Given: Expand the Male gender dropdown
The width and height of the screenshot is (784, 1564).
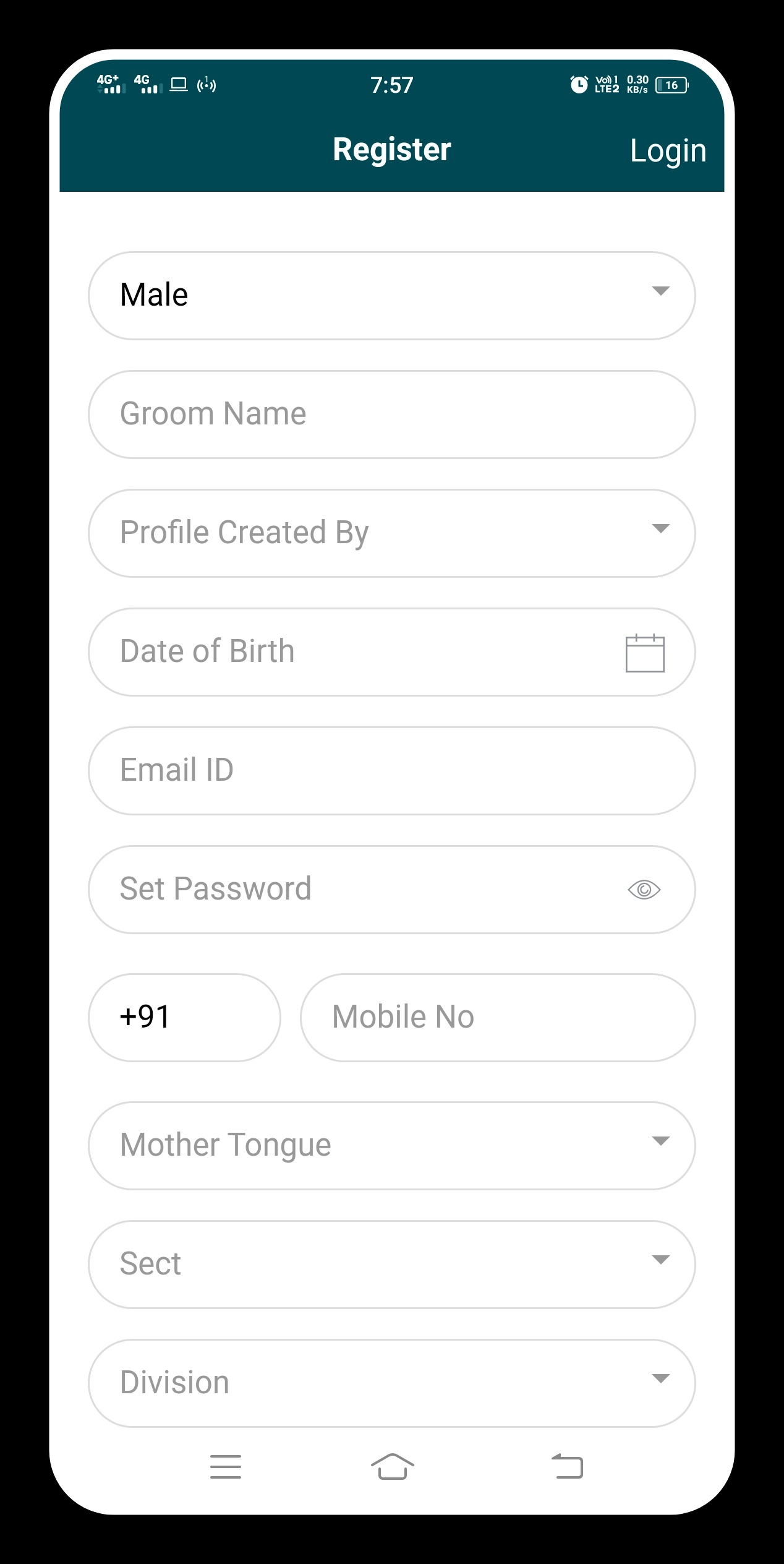Looking at the screenshot, I should (392, 295).
